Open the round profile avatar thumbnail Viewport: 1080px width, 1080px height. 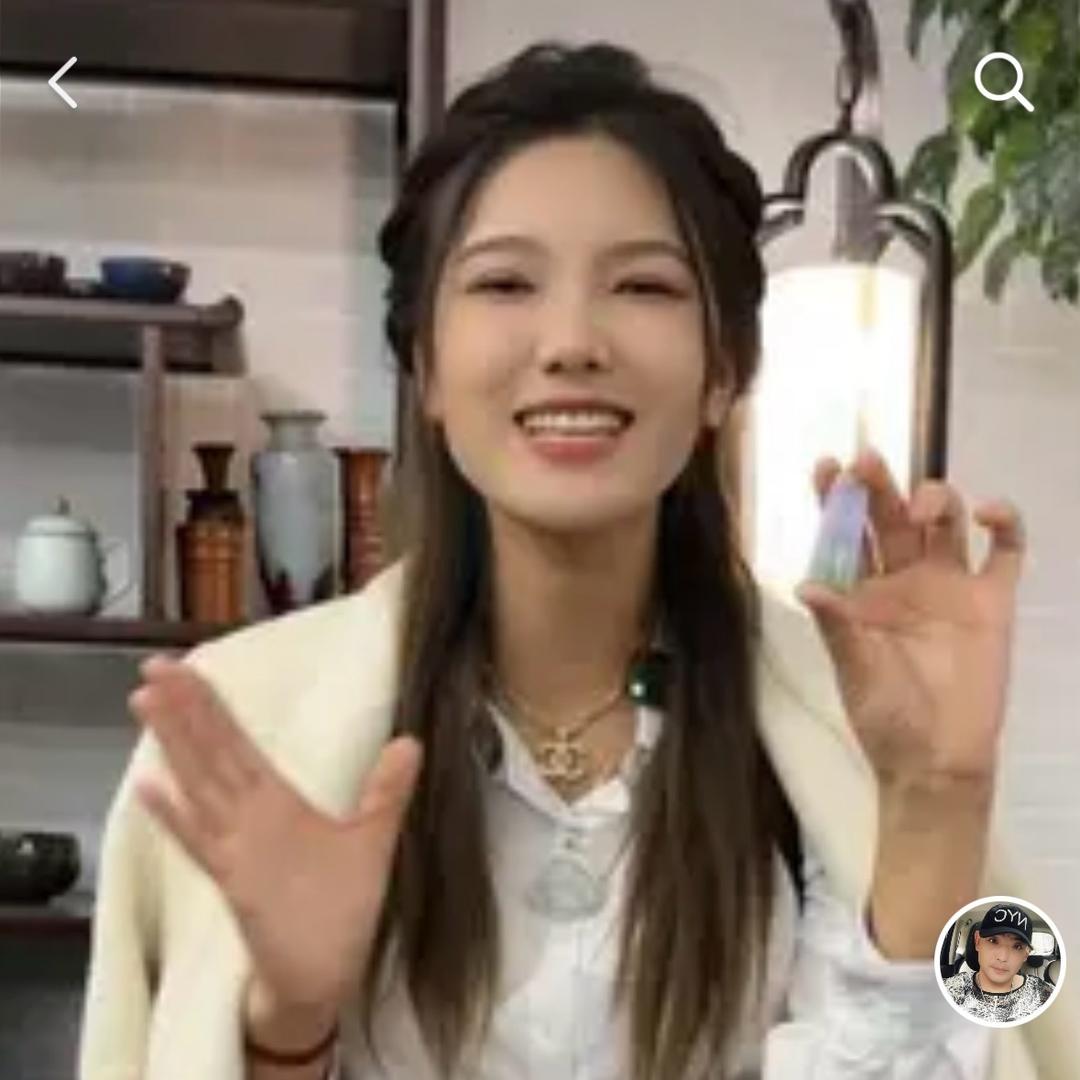coord(999,961)
